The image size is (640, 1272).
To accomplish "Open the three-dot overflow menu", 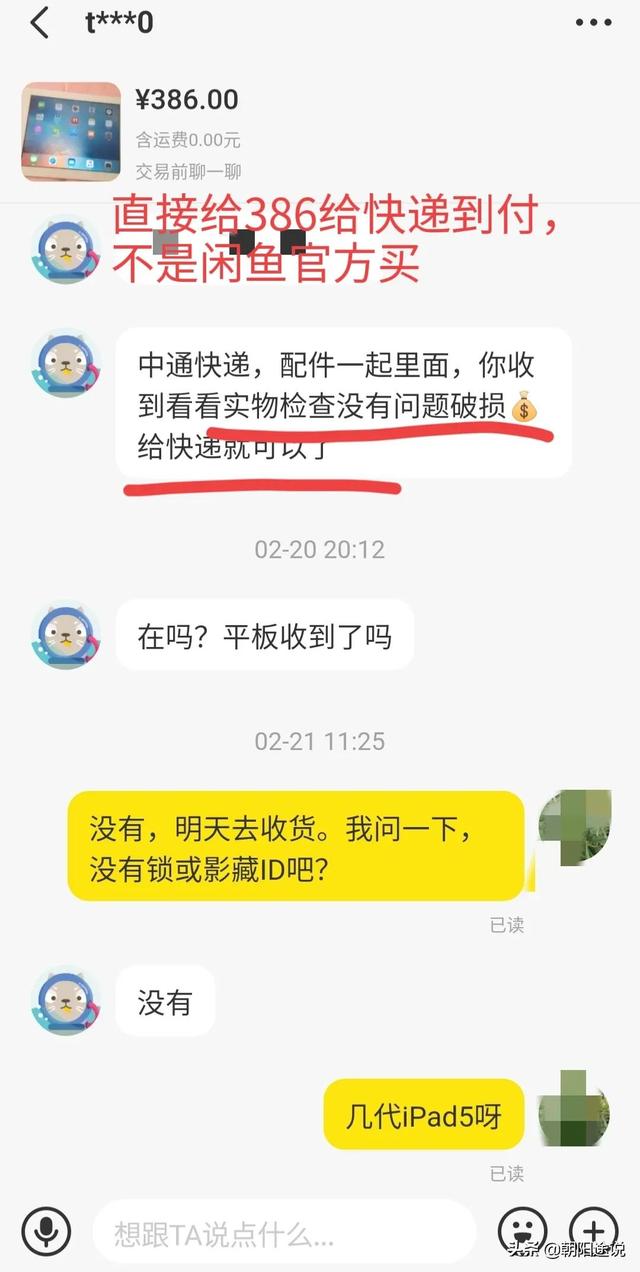I will pyautogui.click(x=592, y=23).
